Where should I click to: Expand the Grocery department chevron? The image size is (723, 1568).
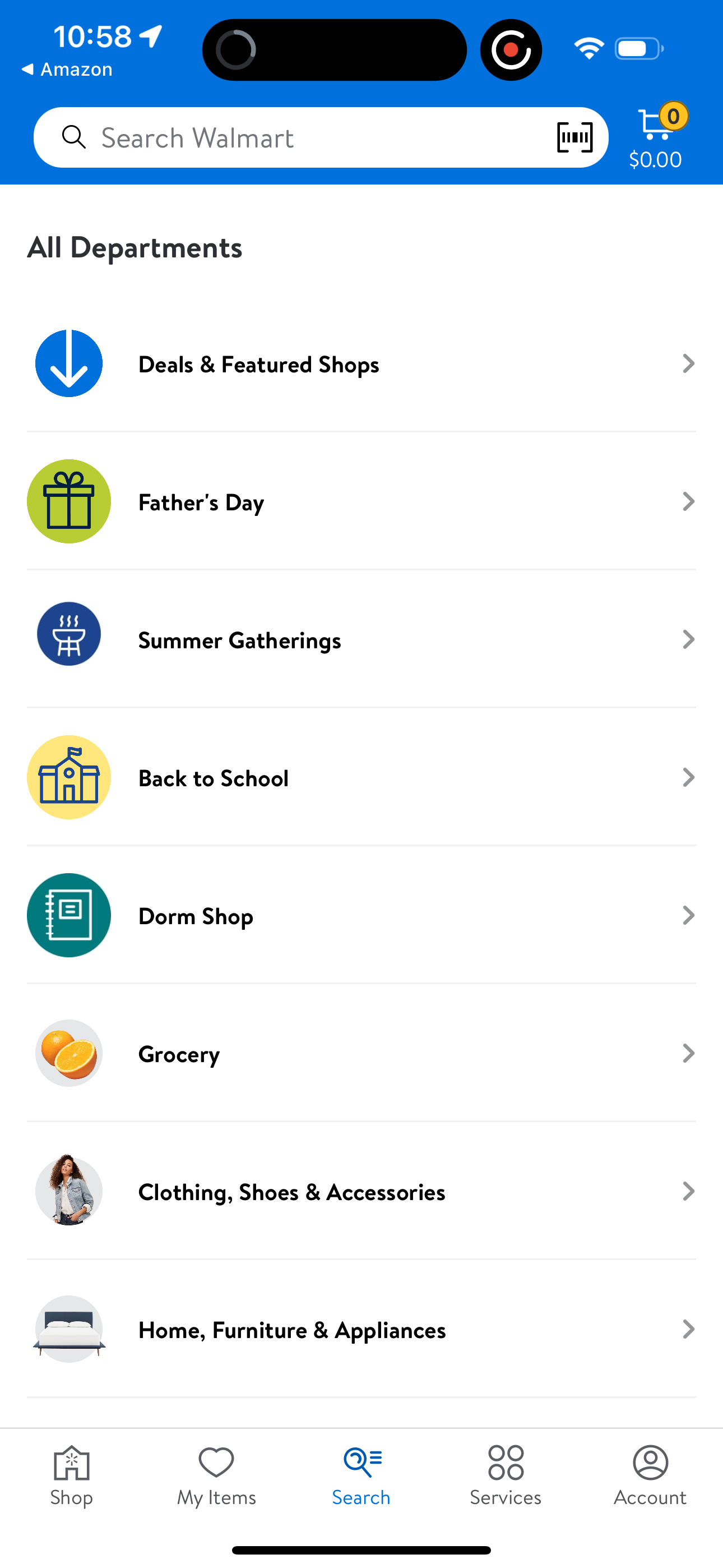pyautogui.click(x=688, y=1053)
